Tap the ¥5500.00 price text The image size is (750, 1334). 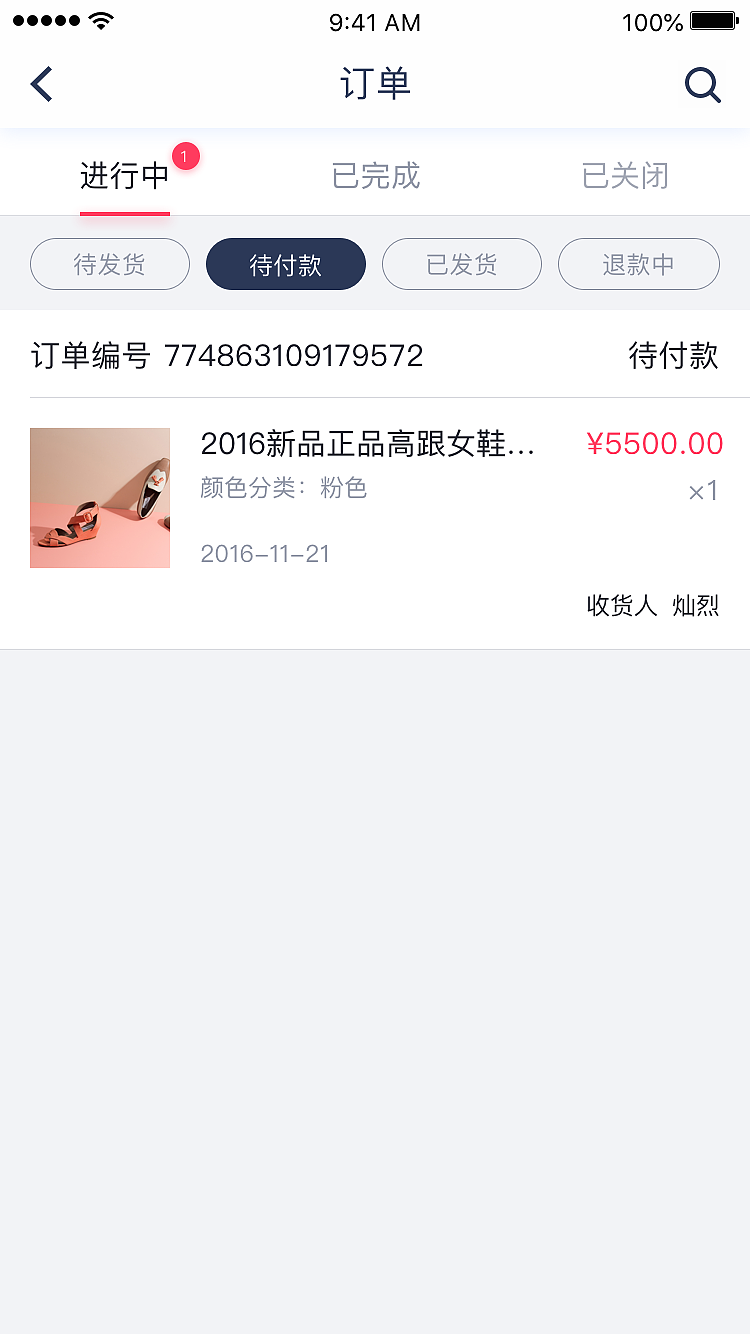pyautogui.click(x=656, y=443)
